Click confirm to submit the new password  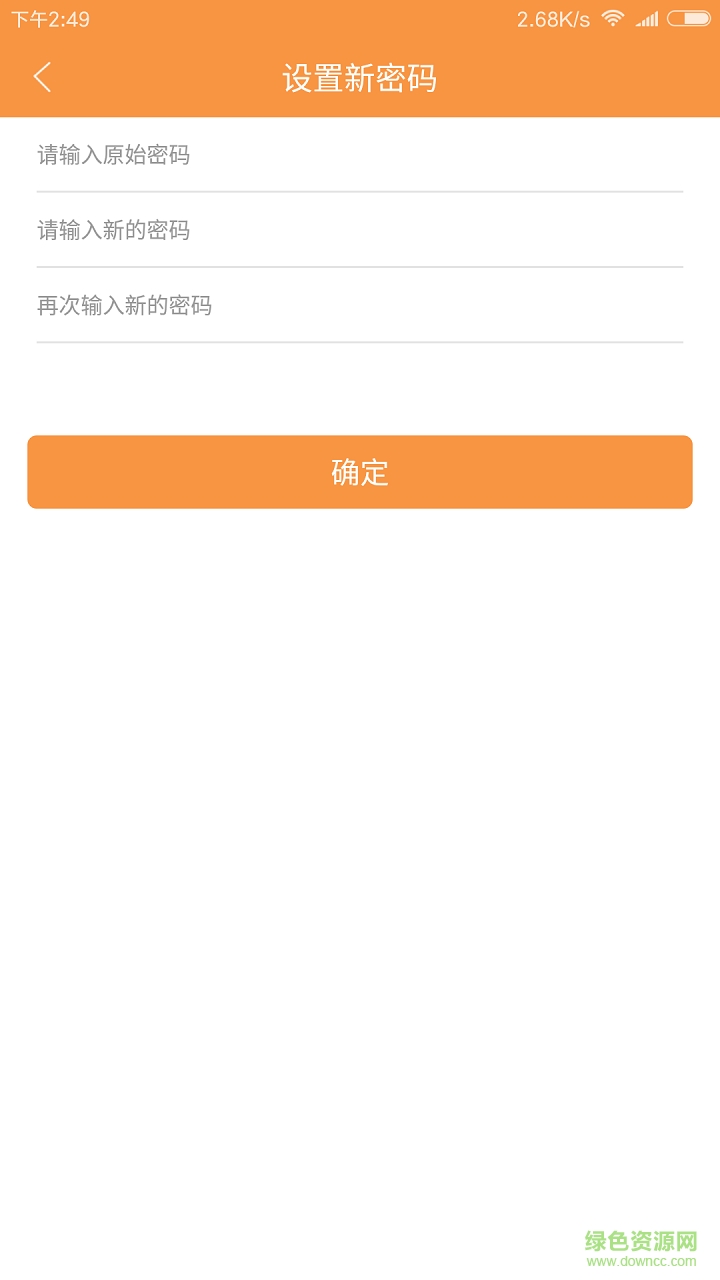coord(360,471)
